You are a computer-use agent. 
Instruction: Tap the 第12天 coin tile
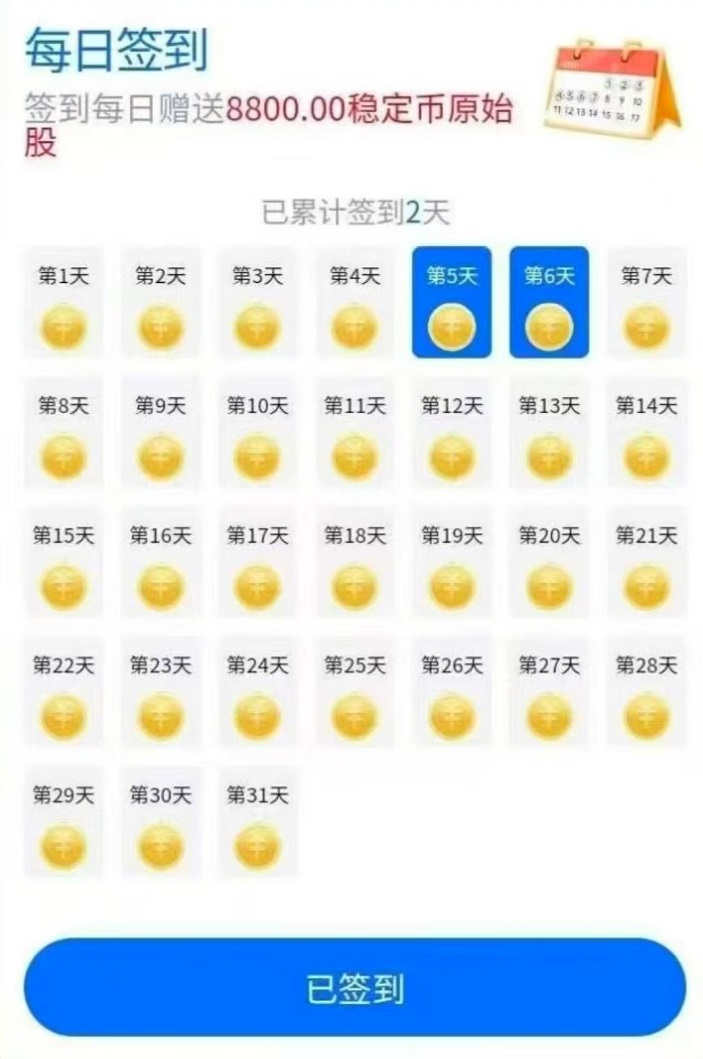(x=451, y=434)
